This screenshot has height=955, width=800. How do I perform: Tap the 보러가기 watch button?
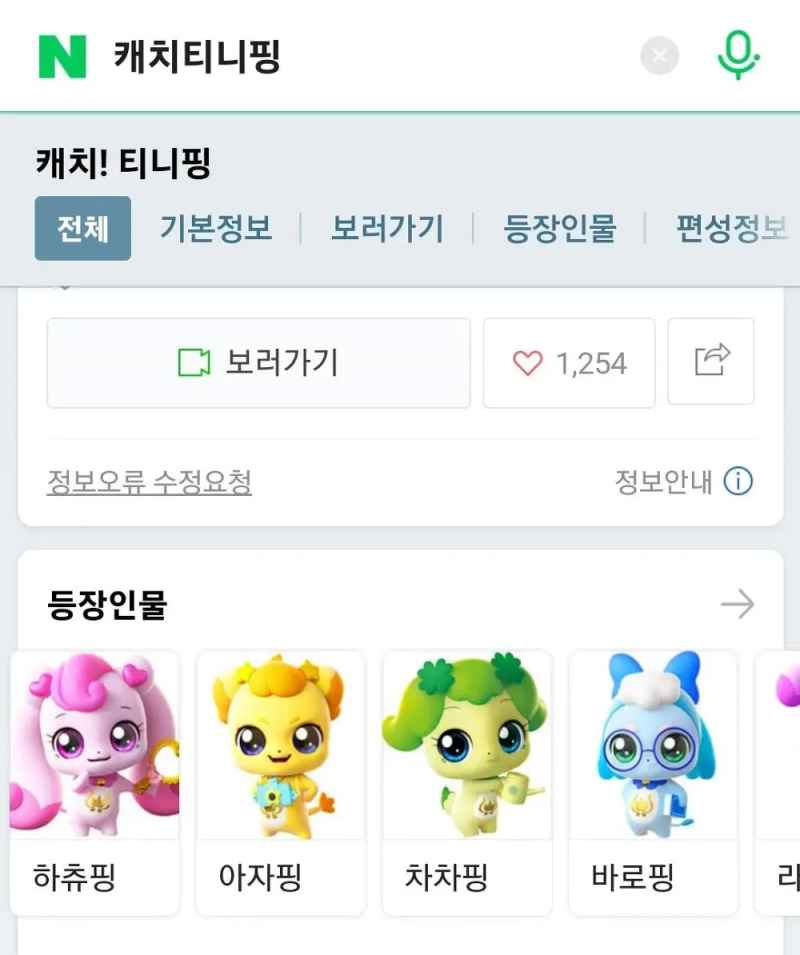point(259,363)
